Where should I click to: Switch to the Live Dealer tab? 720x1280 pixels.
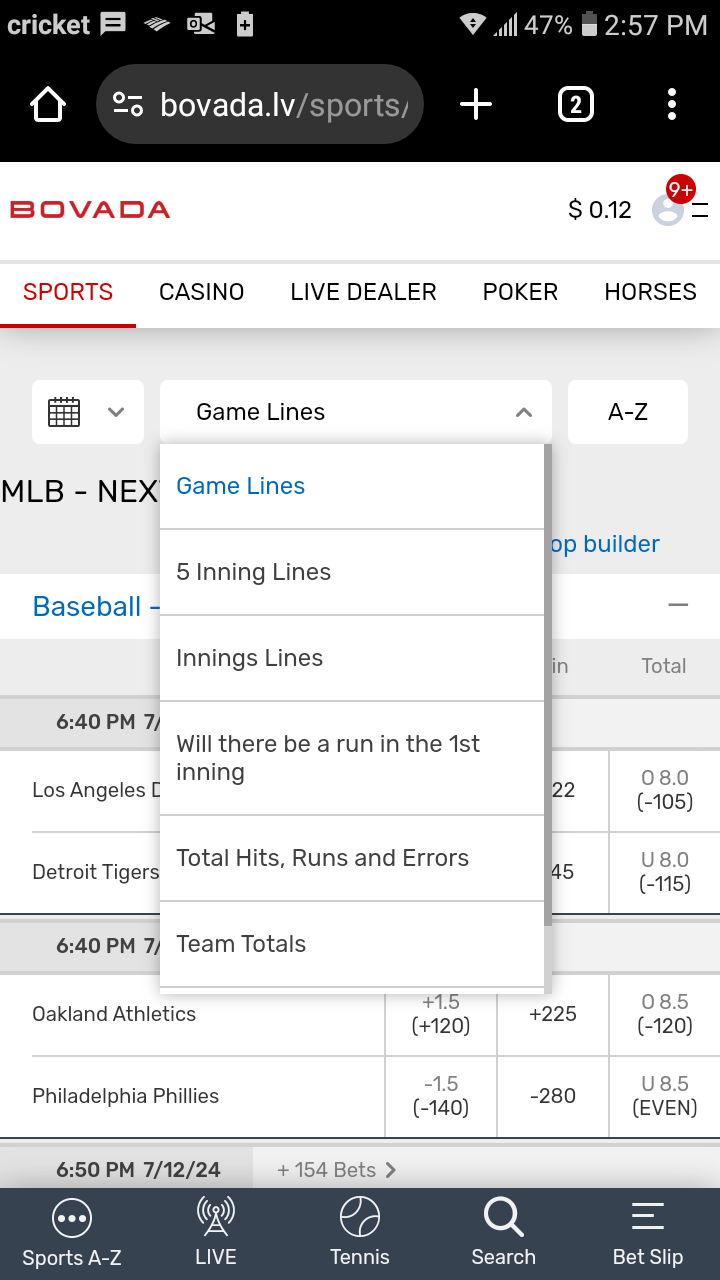click(363, 292)
